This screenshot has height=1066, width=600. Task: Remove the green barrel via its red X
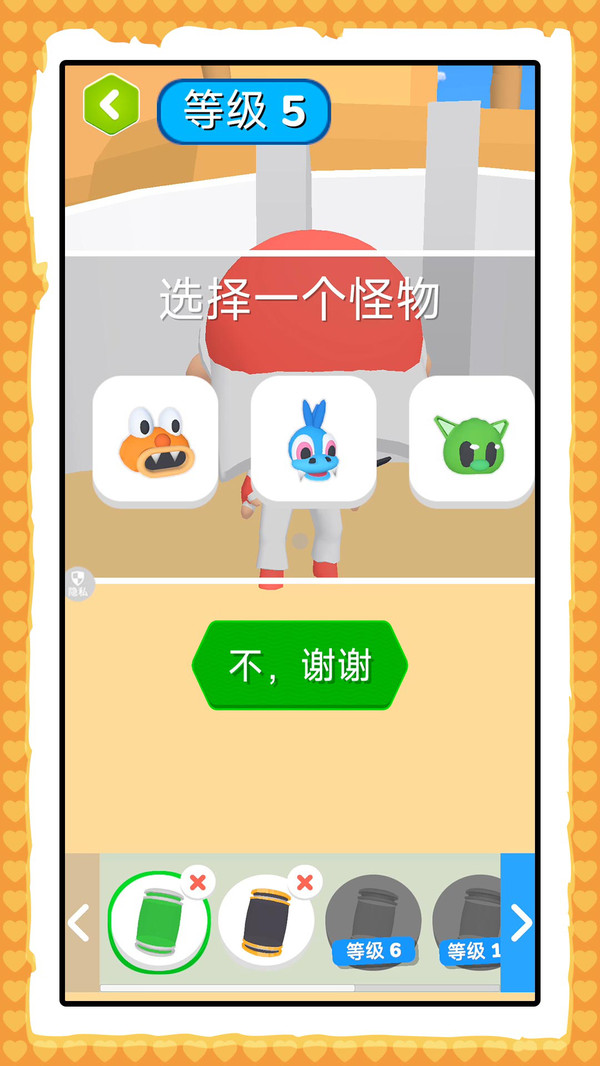coord(198,882)
